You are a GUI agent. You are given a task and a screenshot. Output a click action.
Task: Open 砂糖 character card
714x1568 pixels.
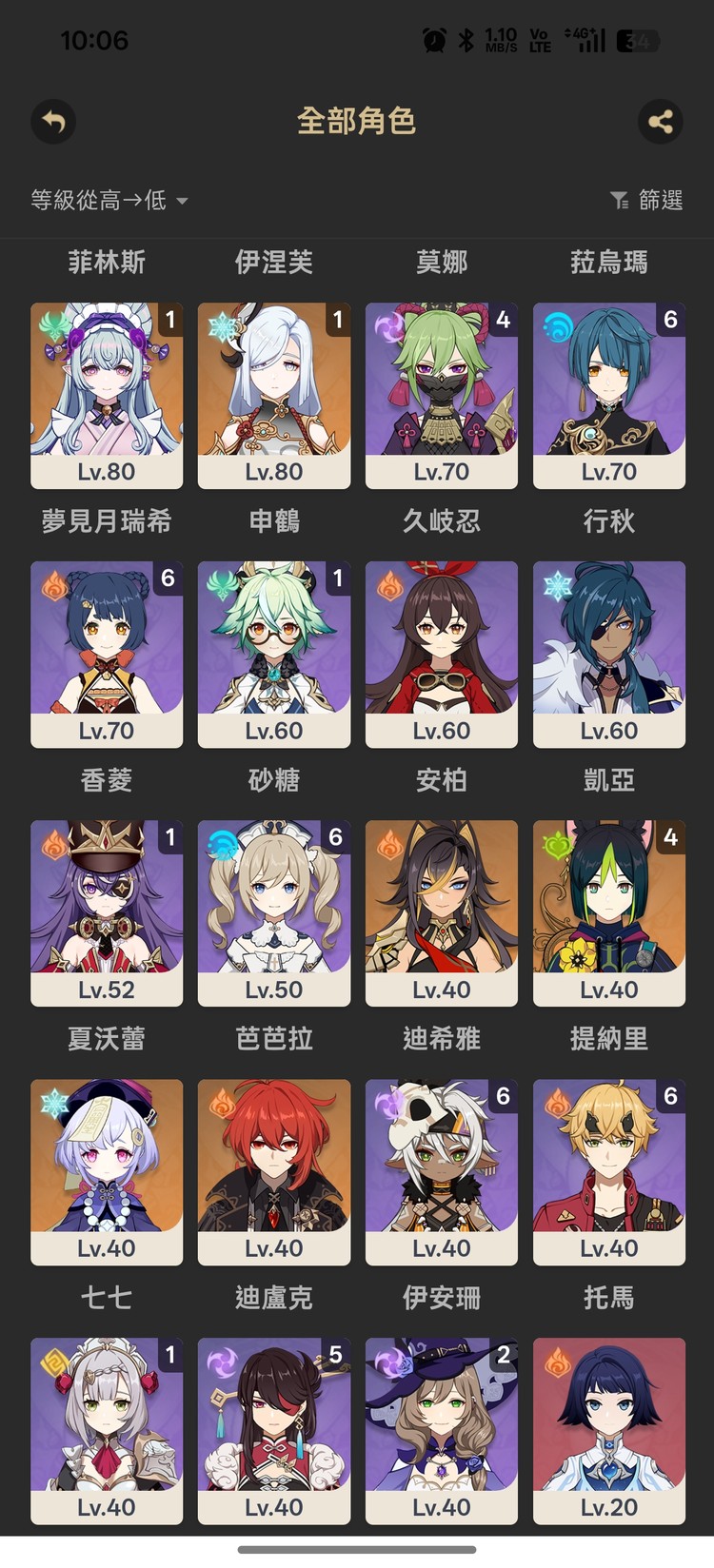(x=274, y=654)
